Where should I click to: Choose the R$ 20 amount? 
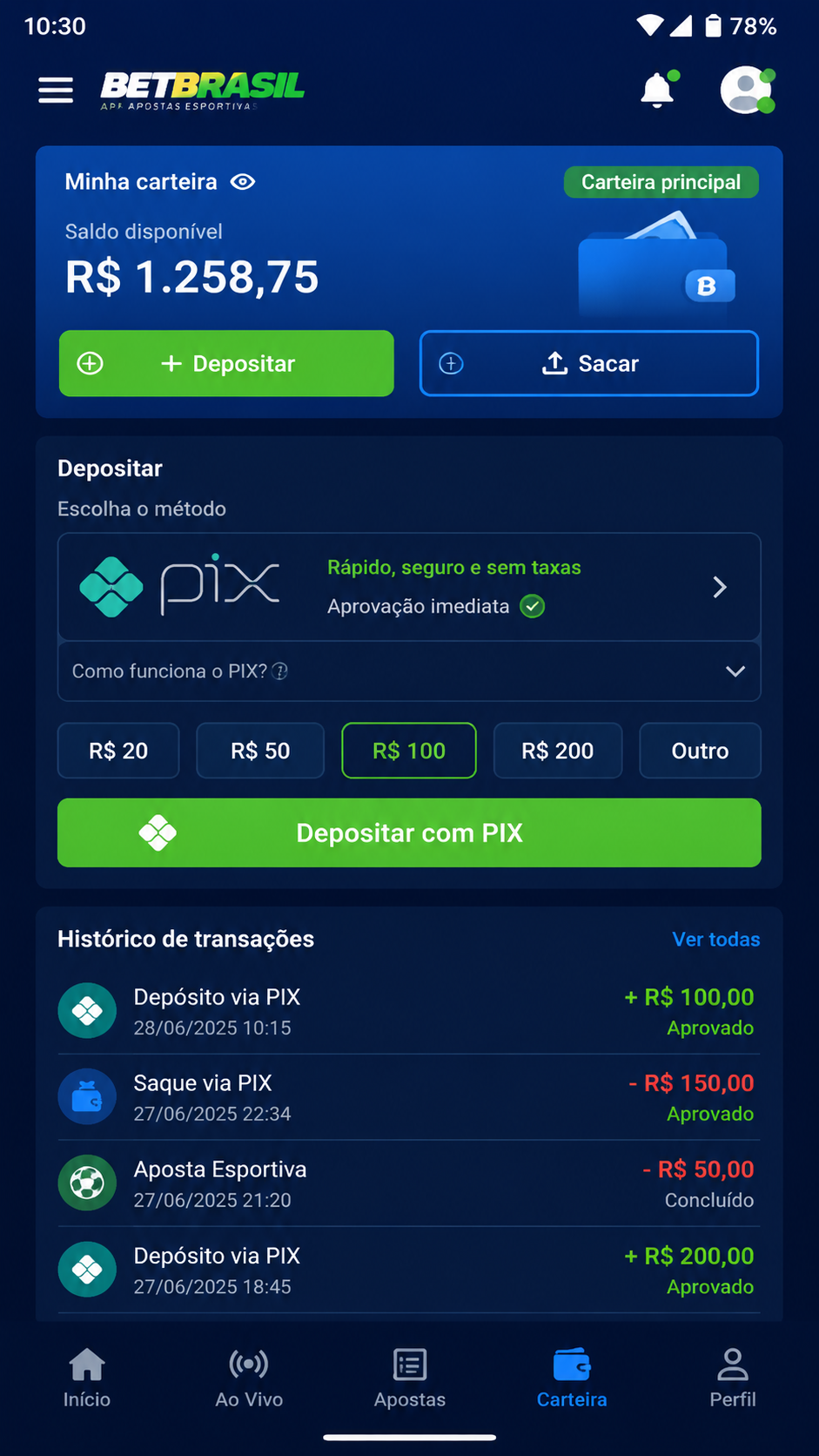coord(118,751)
